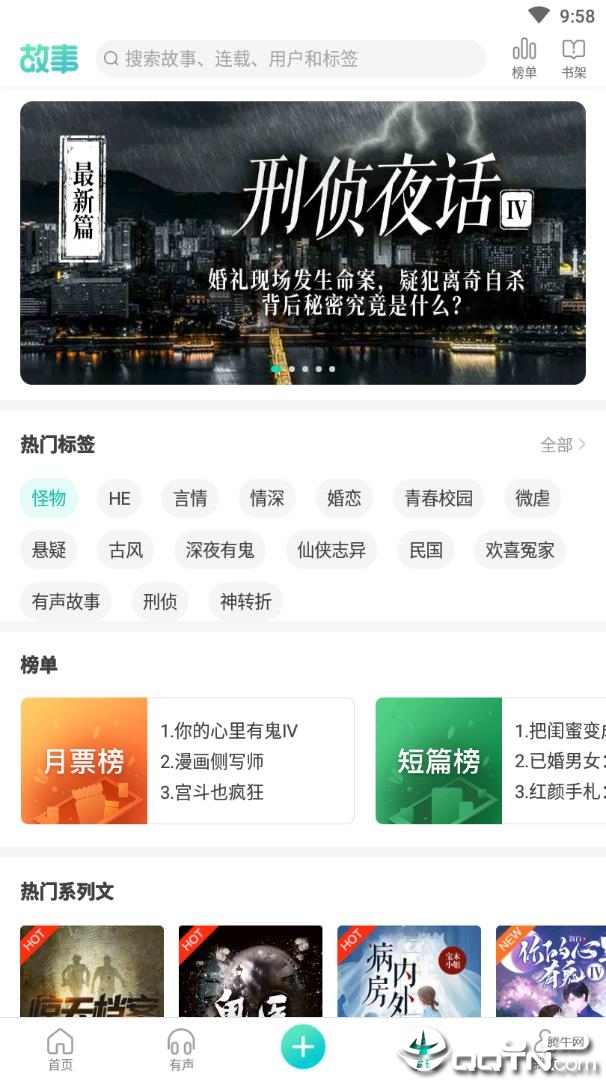Tap the plus button to create
The image size is (606, 1080).
coord(303,1047)
